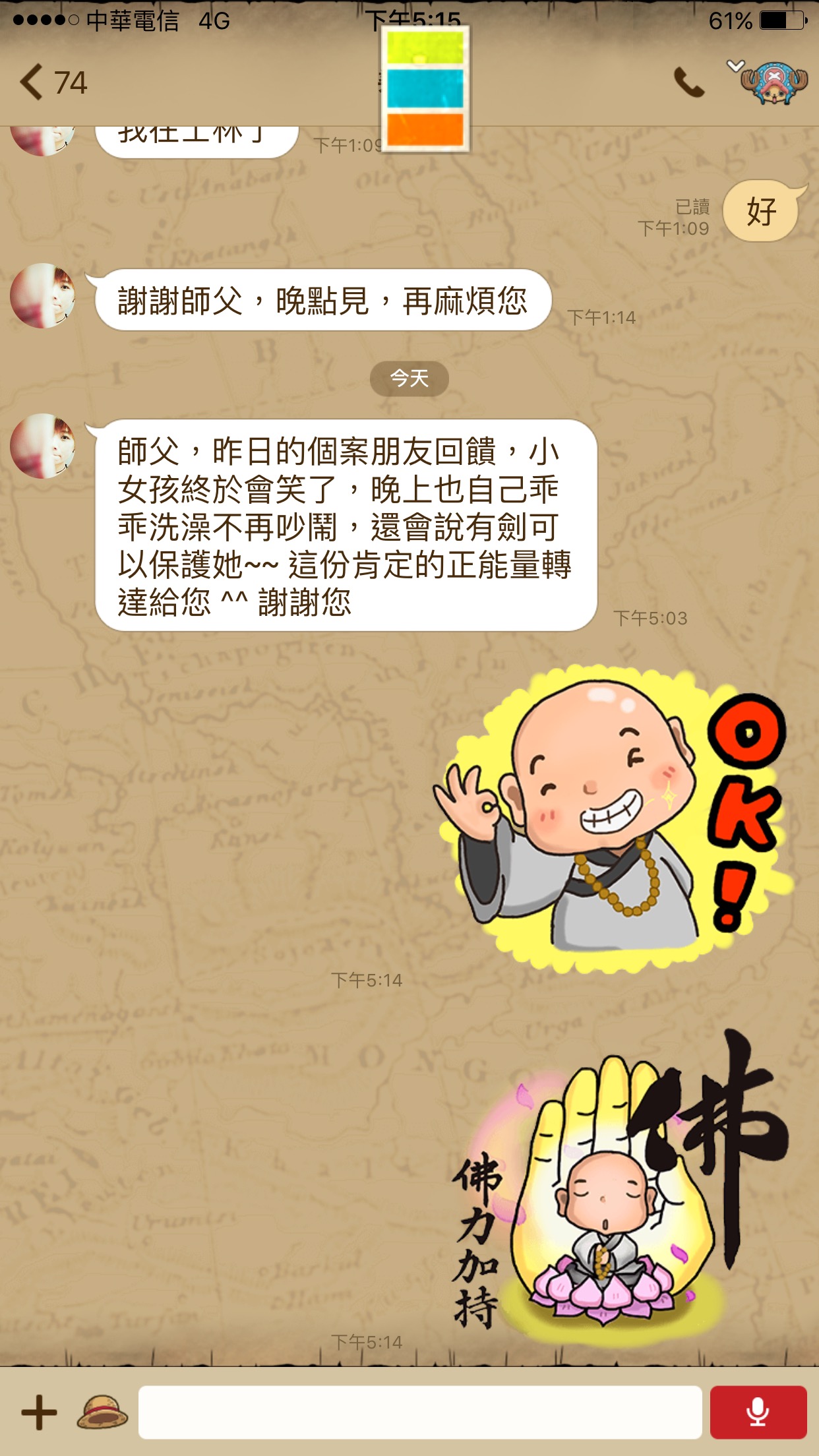819x1456 pixels.
Task: Record a voice message with microphone button
Action: [758, 1412]
